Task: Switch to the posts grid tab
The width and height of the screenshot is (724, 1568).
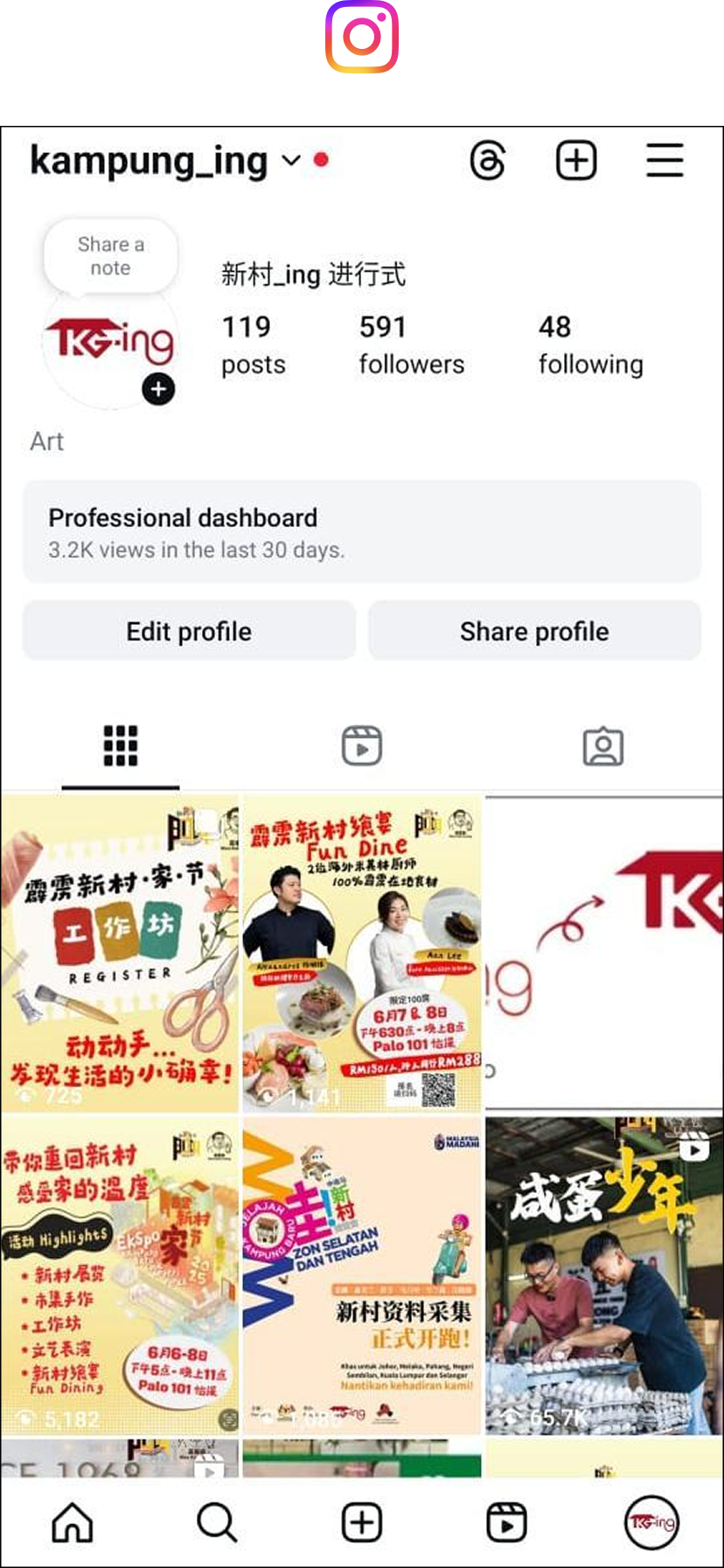Action: click(x=121, y=746)
